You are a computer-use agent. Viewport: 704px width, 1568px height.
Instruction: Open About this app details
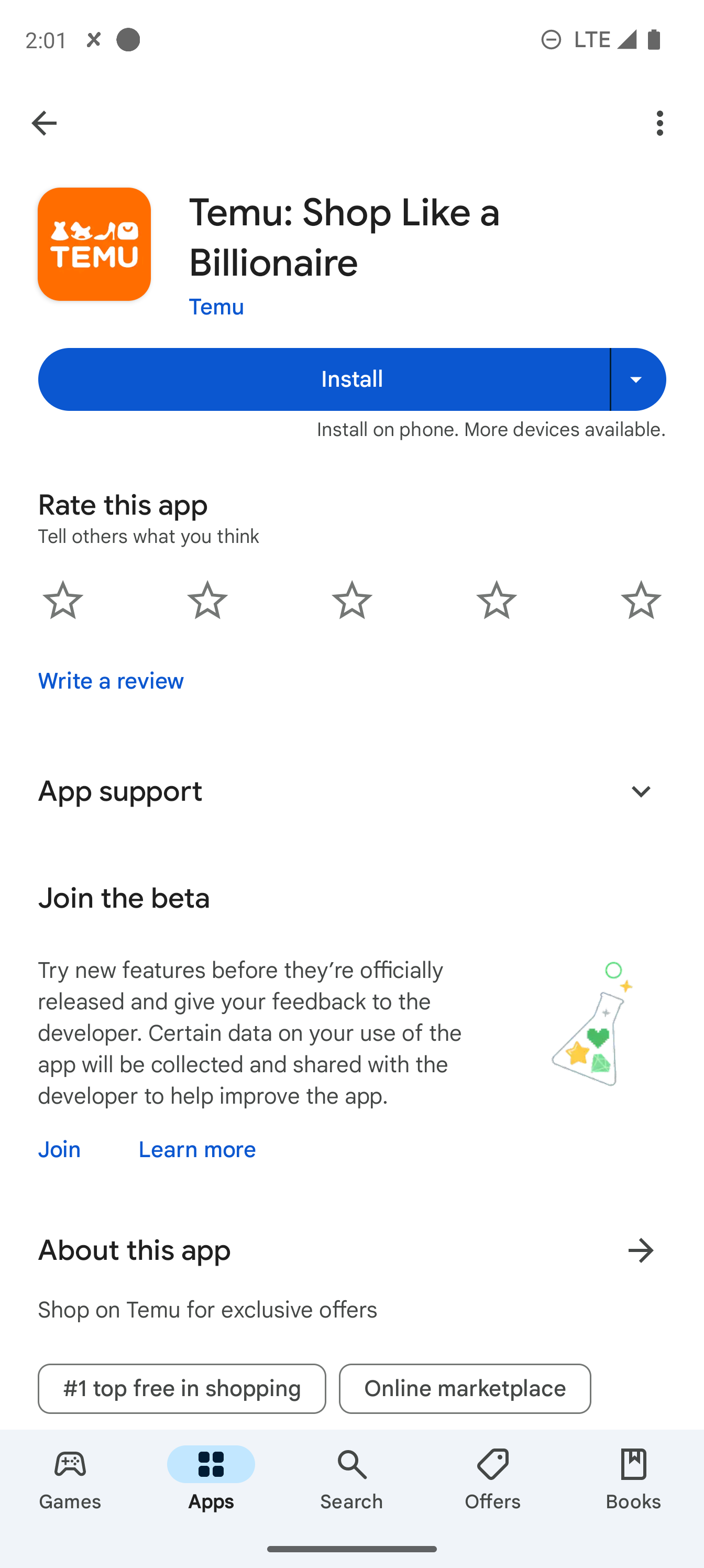[x=641, y=1251]
